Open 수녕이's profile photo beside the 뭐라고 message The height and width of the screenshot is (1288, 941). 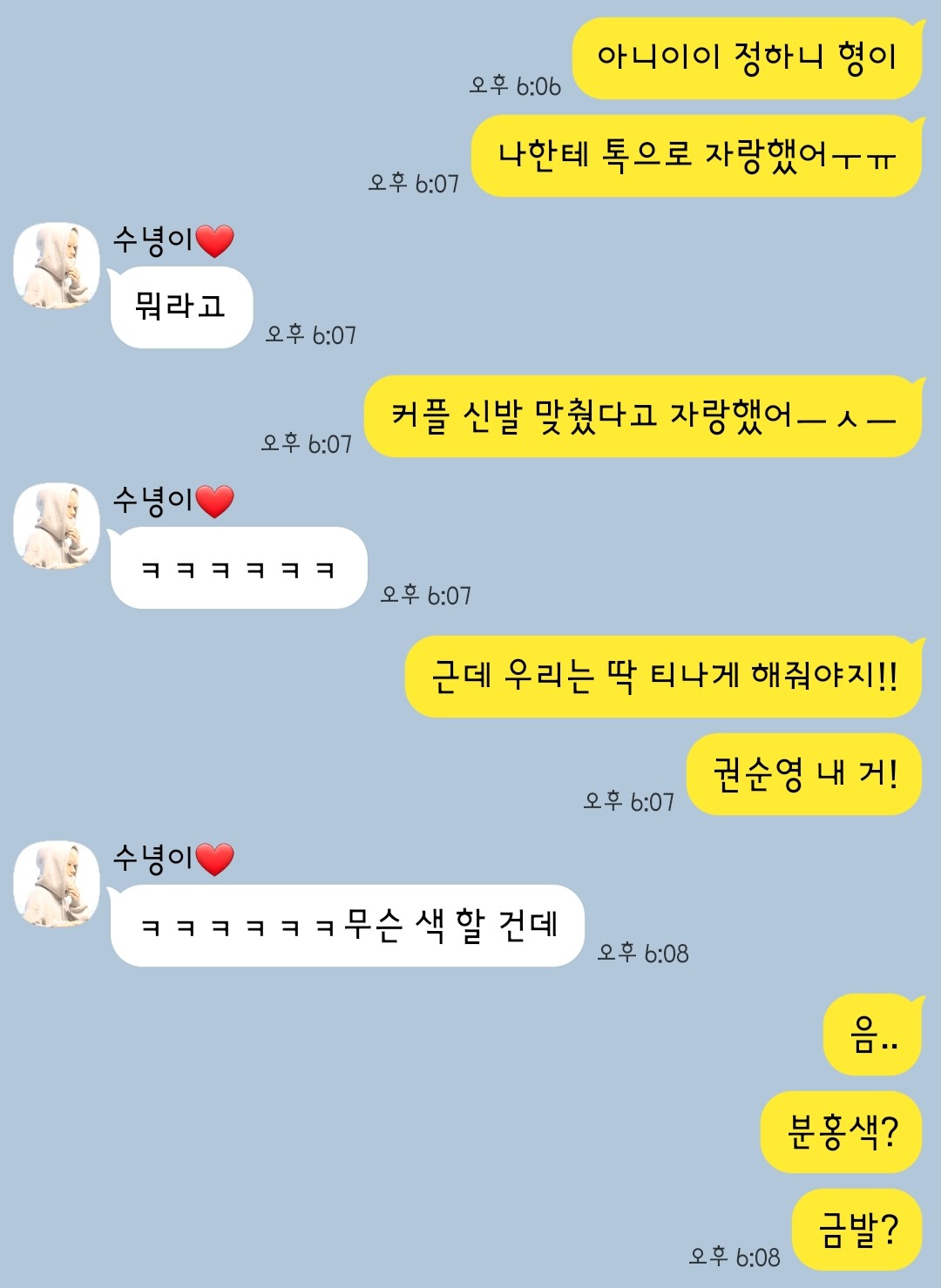57,266
